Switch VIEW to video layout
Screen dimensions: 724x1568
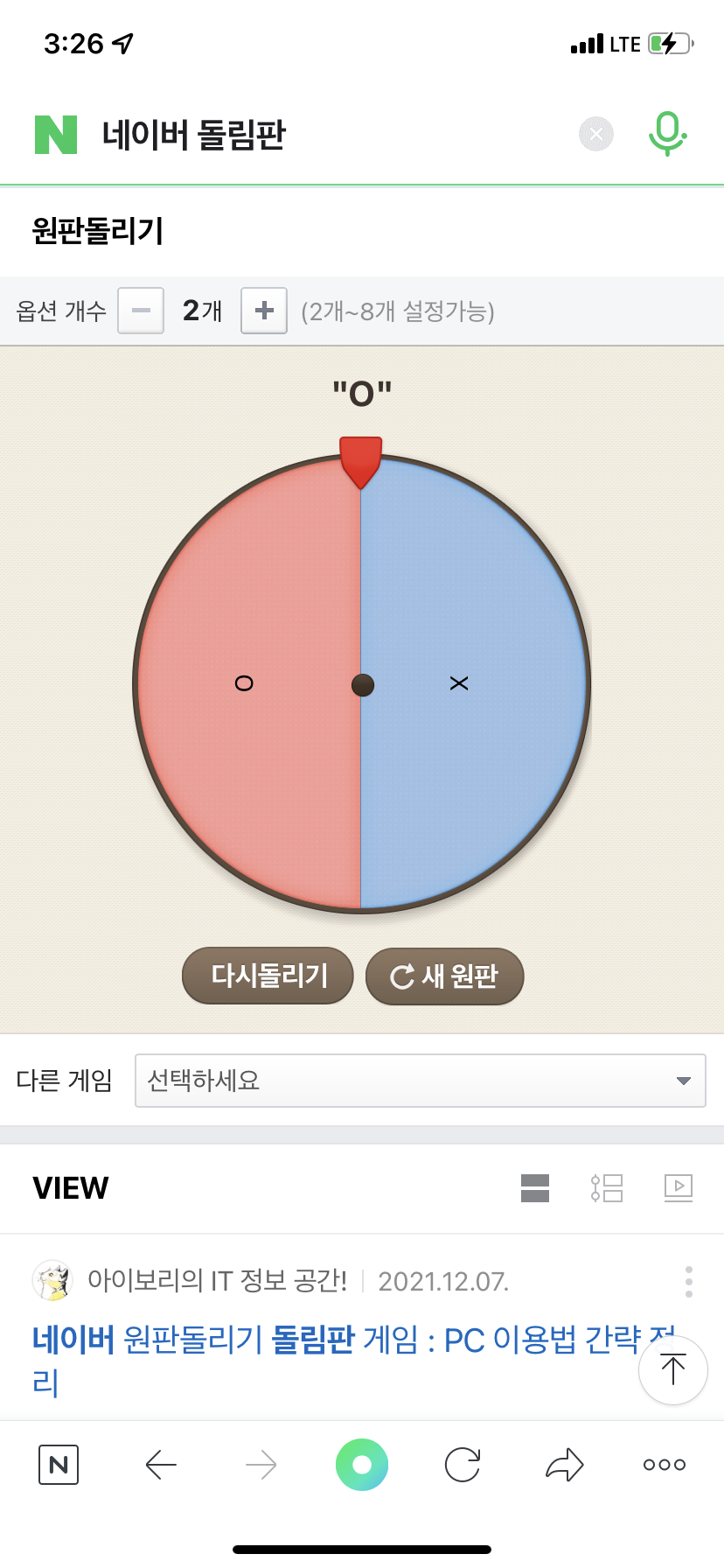pos(679,1188)
